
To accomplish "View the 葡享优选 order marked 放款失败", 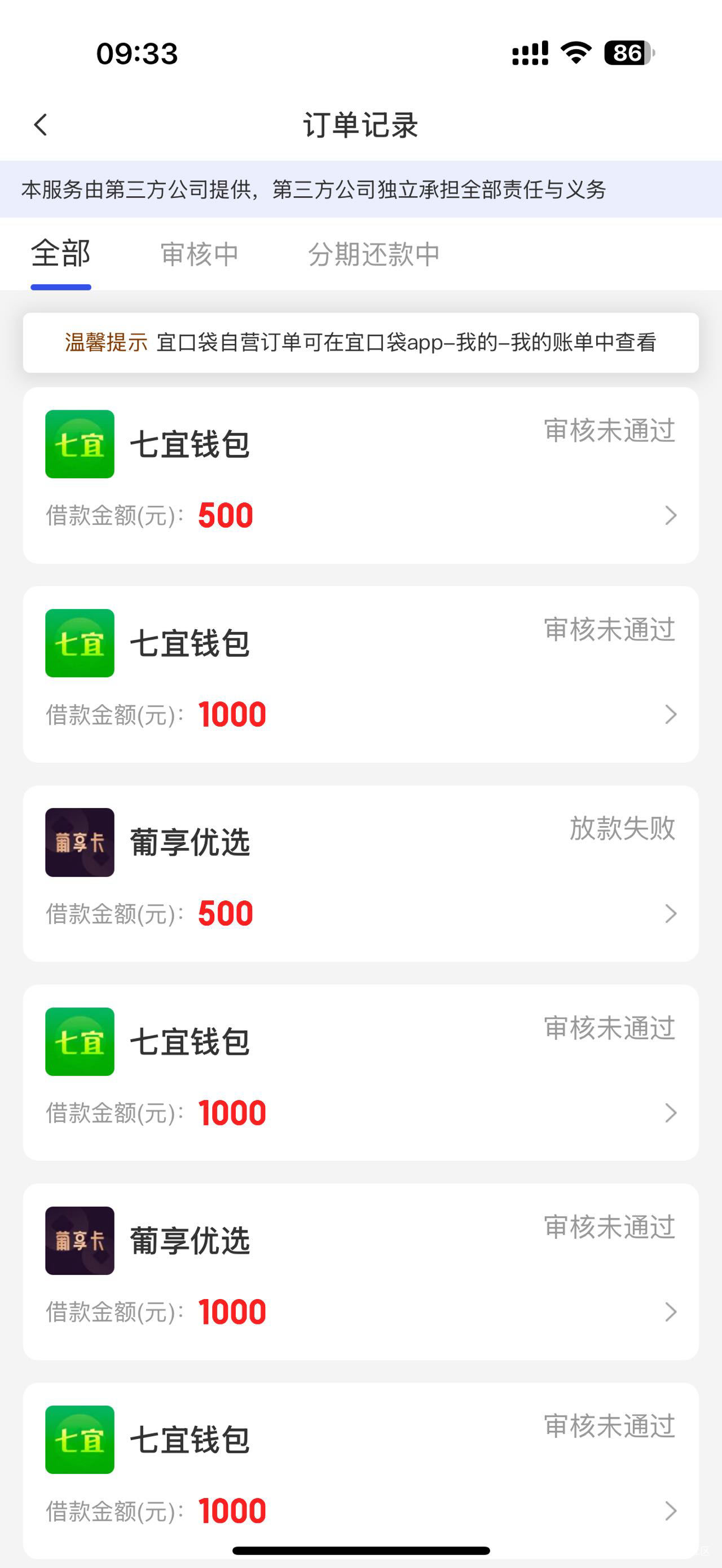I will 360,873.
